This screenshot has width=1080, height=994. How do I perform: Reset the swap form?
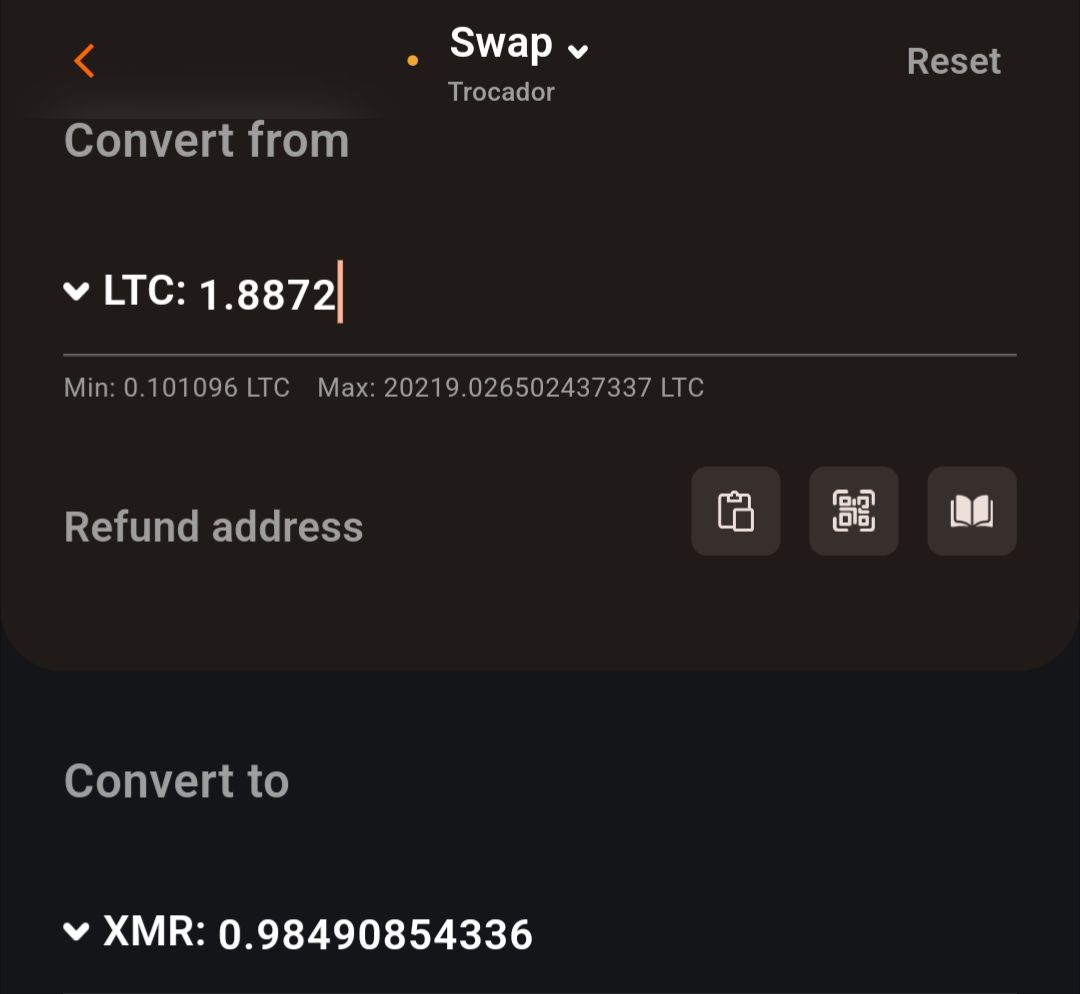point(953,61)
